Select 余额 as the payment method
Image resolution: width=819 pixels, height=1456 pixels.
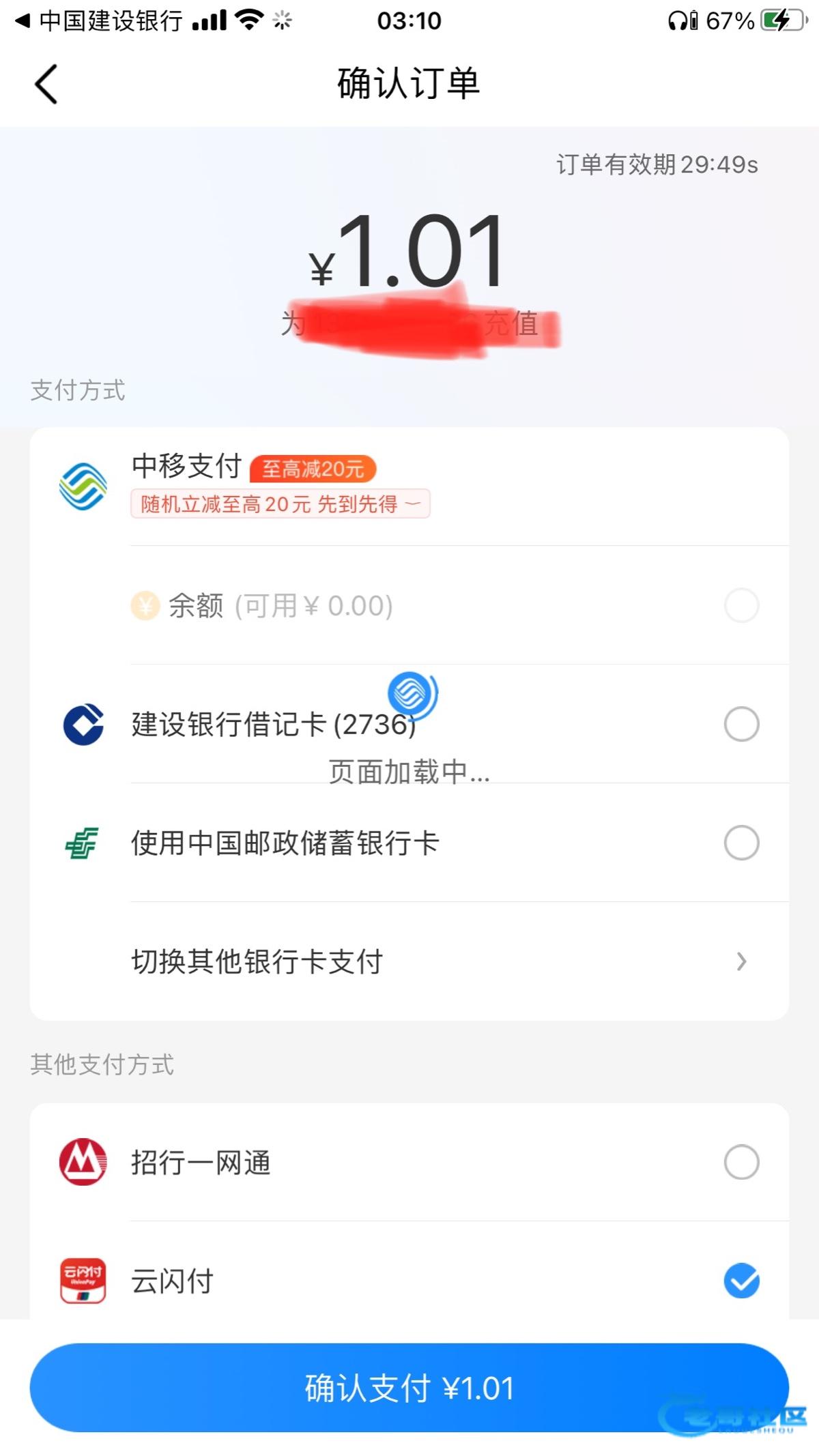[x=741, y=606]
